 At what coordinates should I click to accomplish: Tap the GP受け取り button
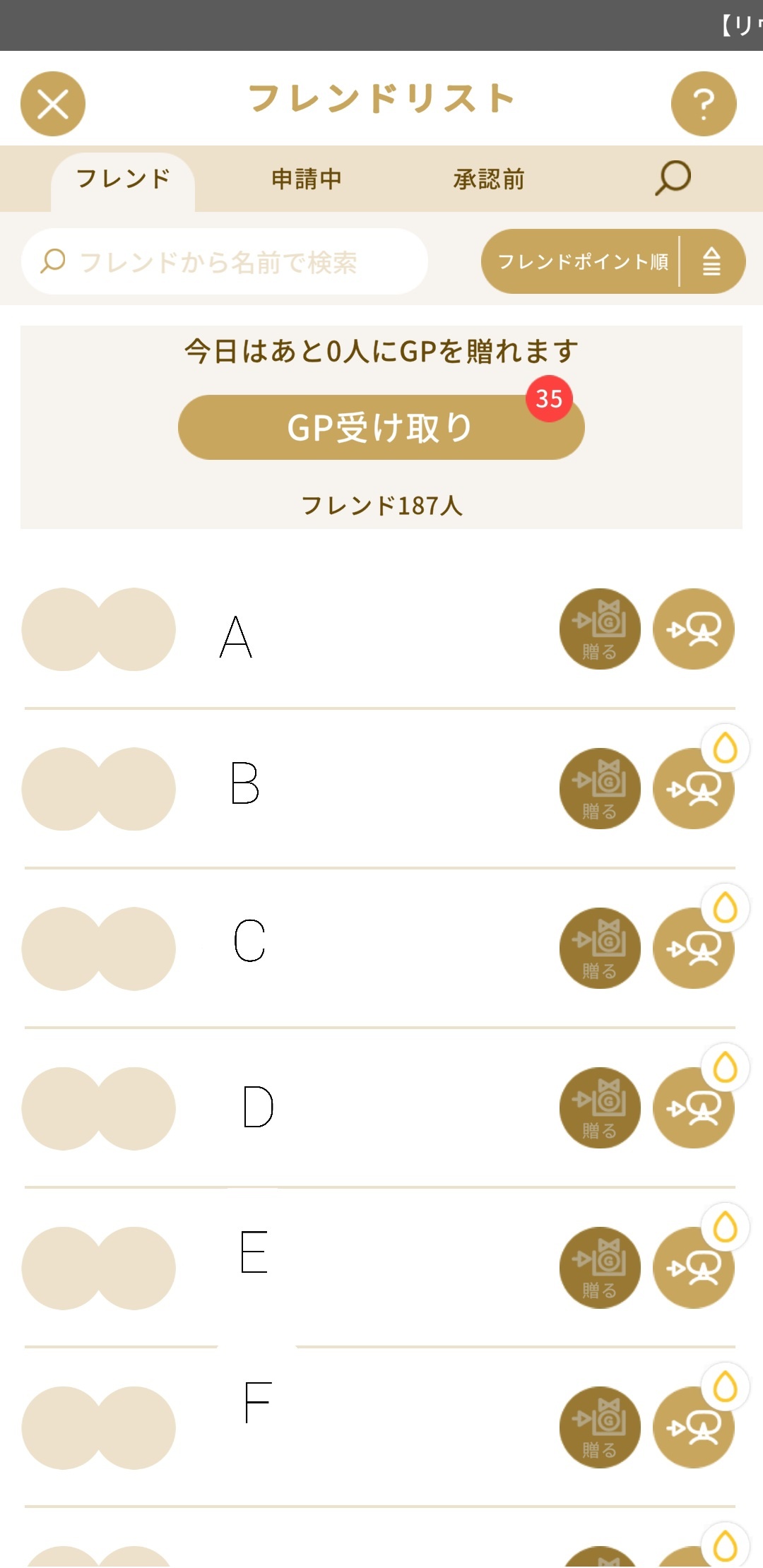[x=381, y=427]
